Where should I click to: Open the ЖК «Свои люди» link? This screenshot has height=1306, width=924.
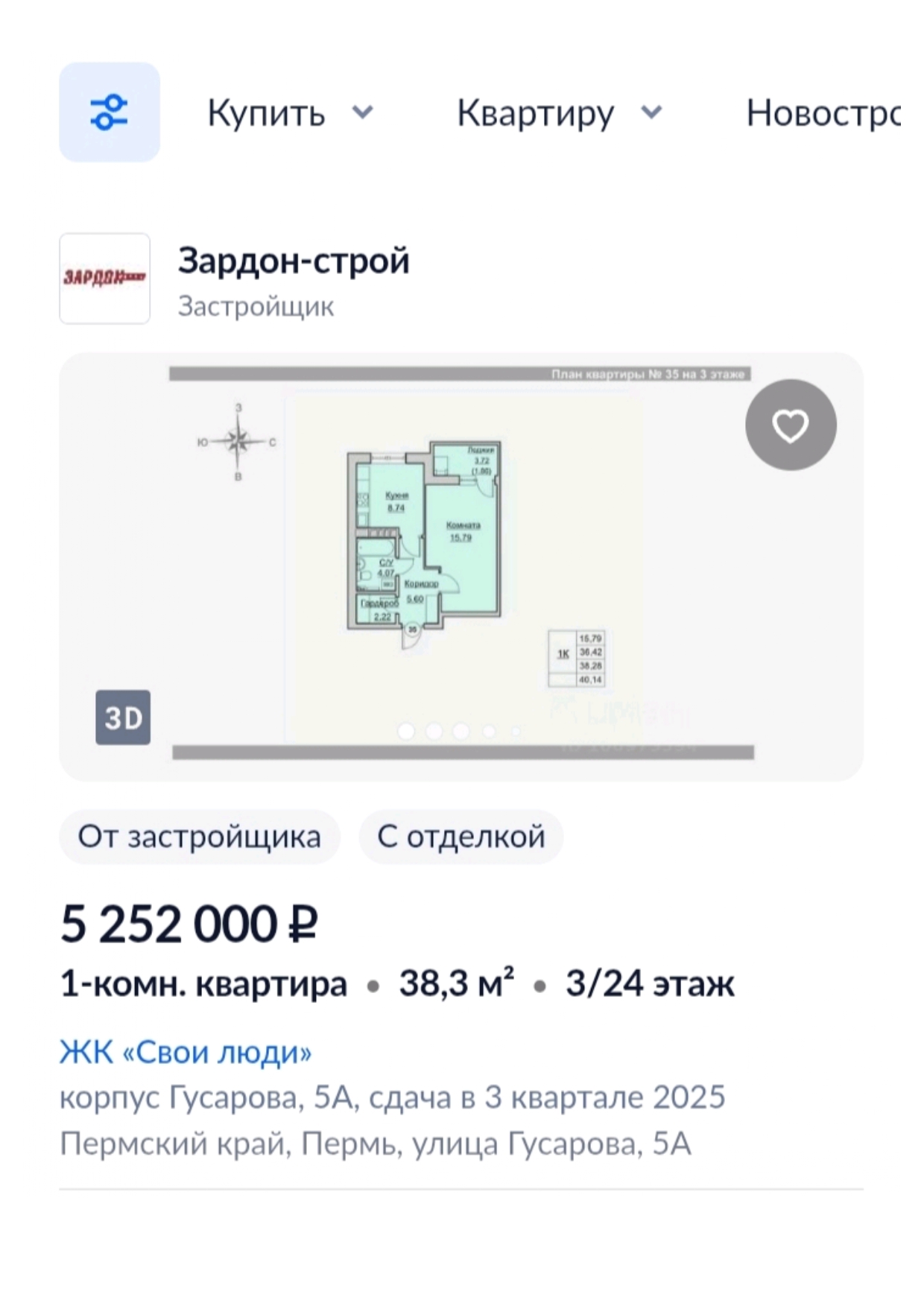(x=186, y=1052)
